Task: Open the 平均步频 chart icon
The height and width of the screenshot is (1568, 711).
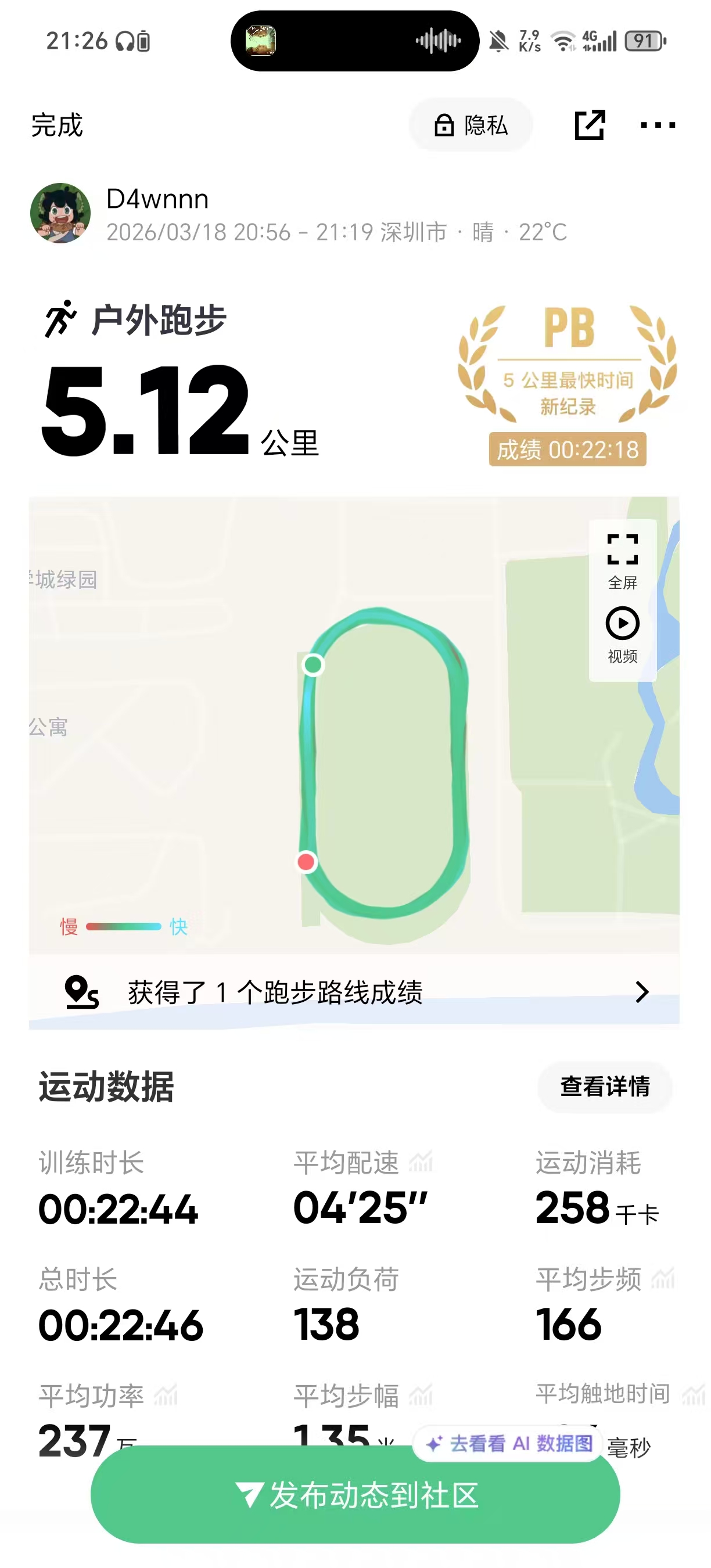Action: (x=663, y=1278)
